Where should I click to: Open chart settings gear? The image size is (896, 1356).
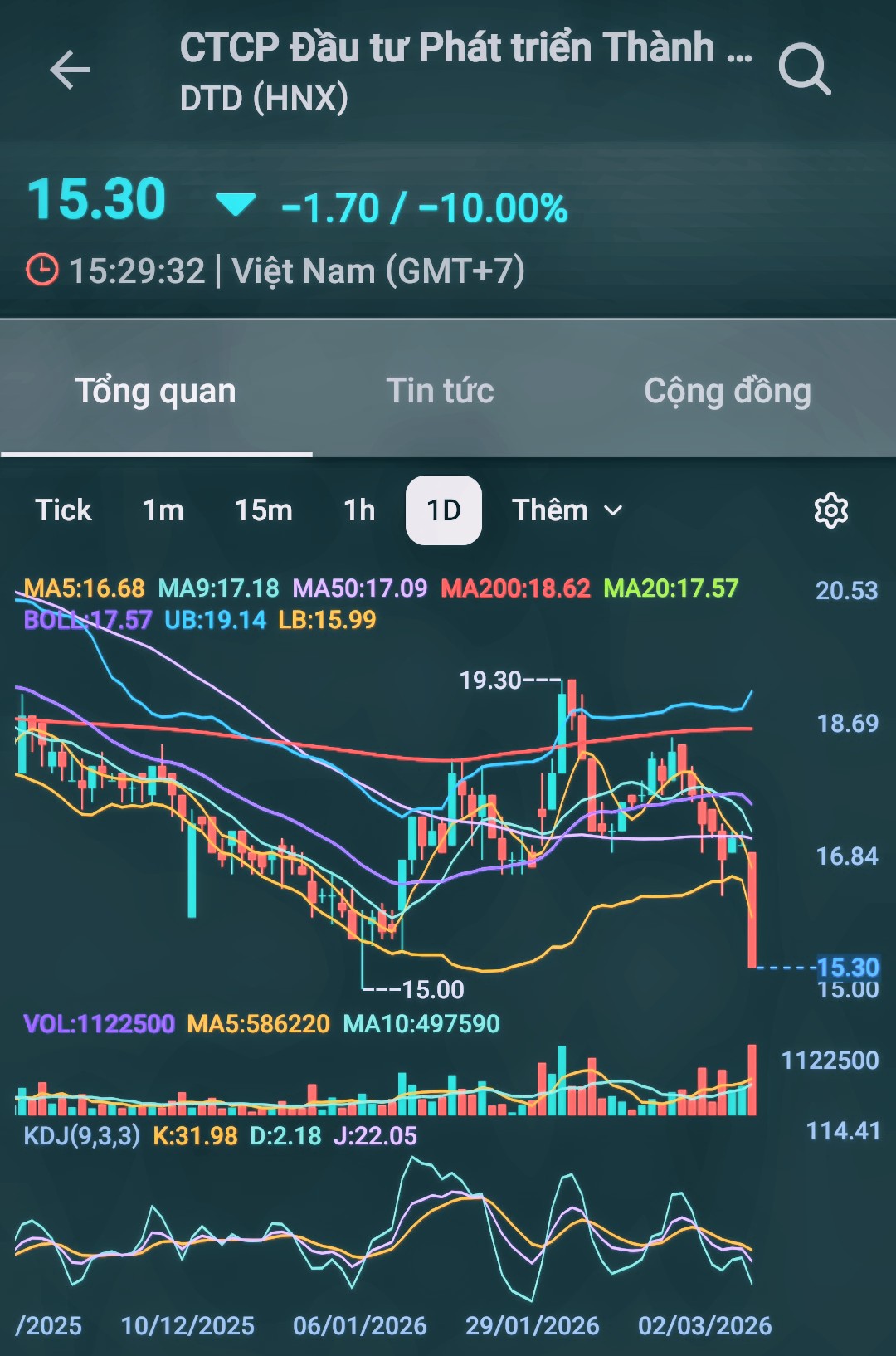click(830, 510)
